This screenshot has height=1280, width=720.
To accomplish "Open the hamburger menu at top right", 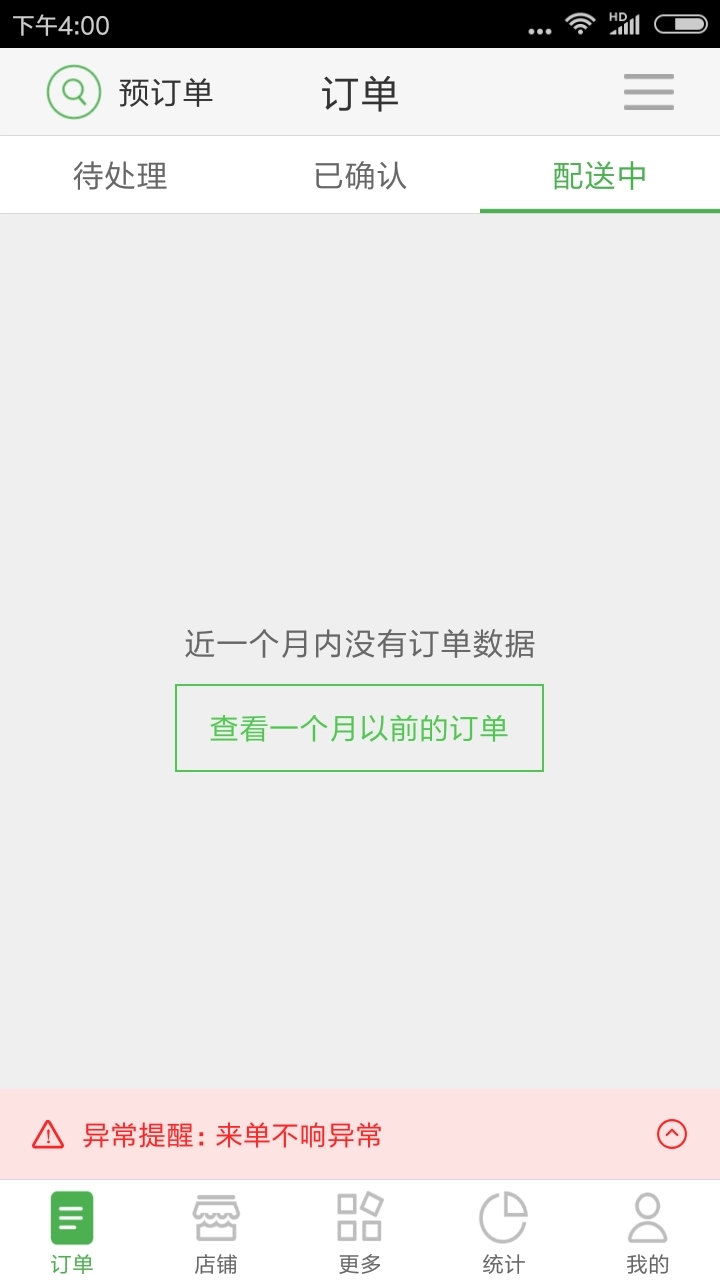I will coord(647,91).
